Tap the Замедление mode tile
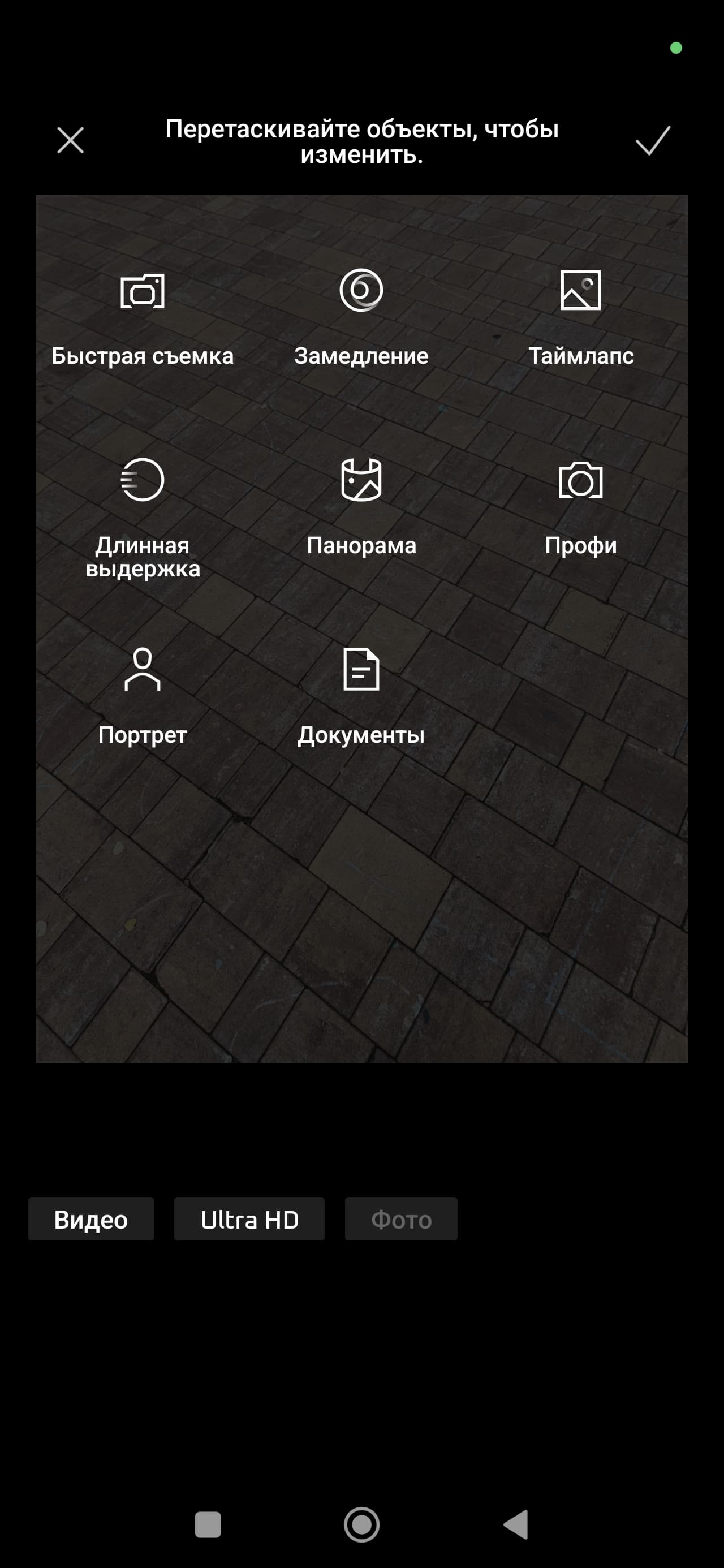This screenshot has height=1568, width=724. tap(361, 318)
